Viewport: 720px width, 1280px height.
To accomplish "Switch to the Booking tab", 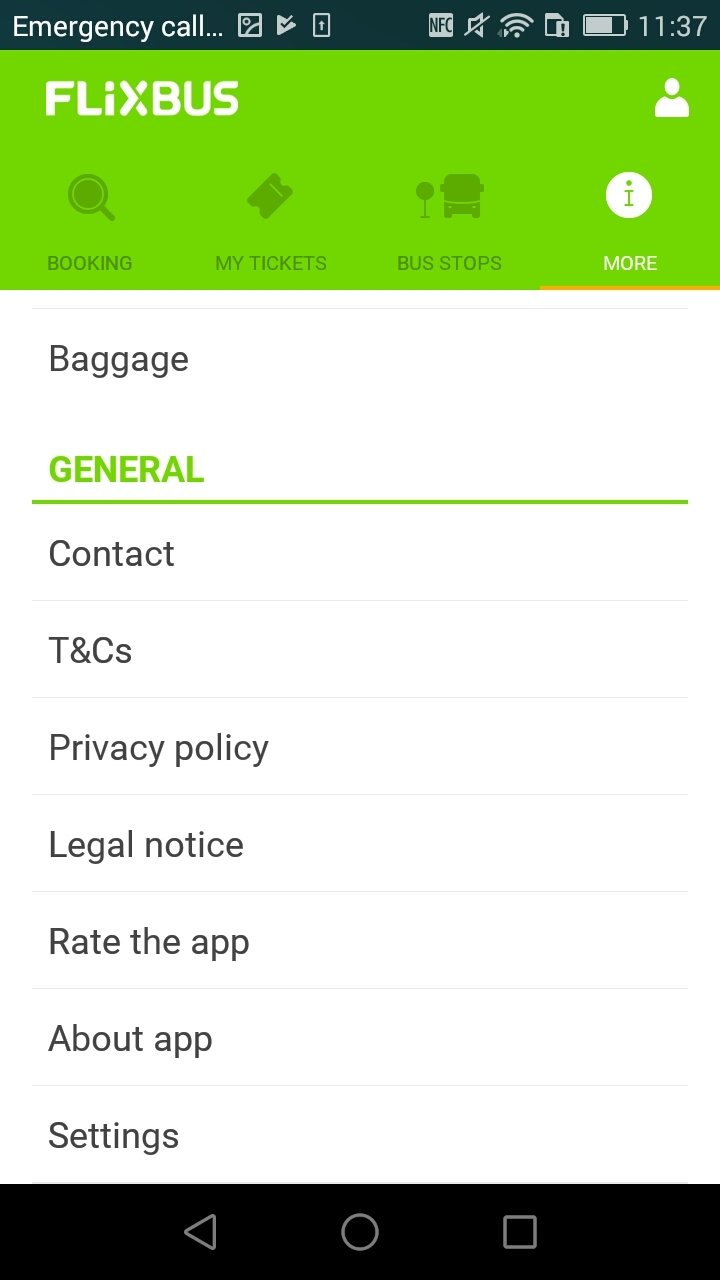I will click(x=90, y=221).
